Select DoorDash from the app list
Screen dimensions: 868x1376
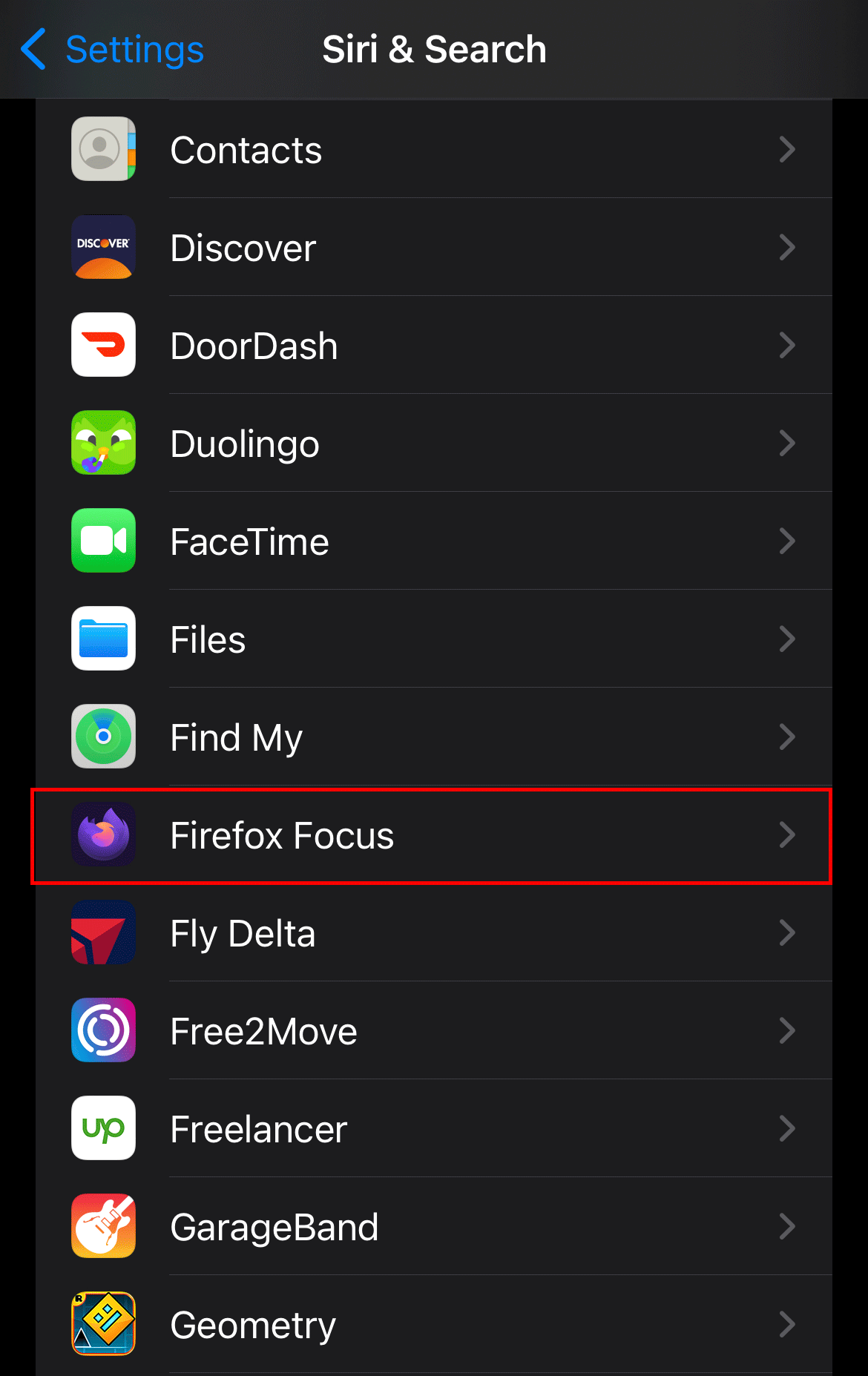[433, 346]
